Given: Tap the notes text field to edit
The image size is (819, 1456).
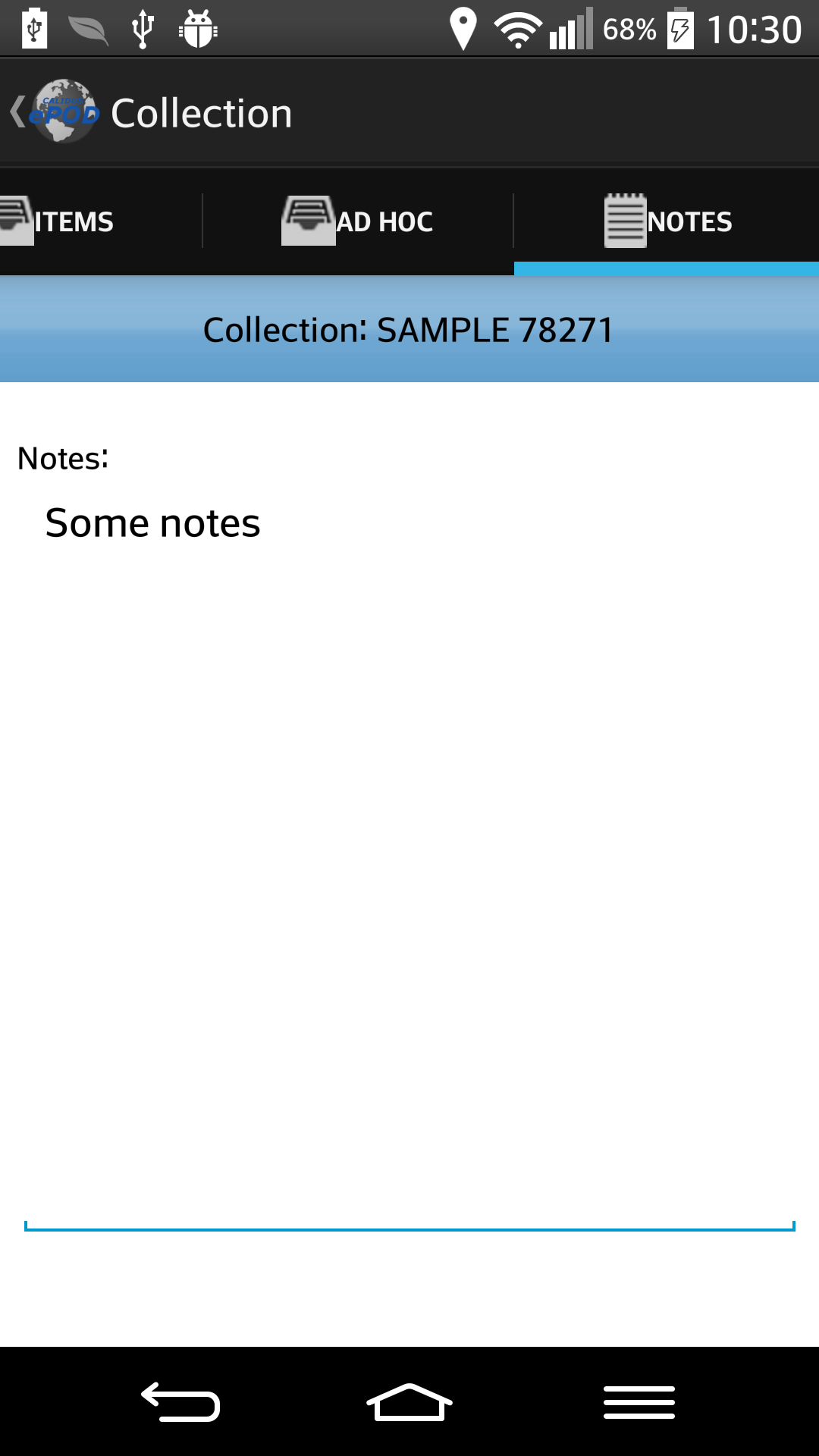Looking at the screenshot, I should [409, 863].
